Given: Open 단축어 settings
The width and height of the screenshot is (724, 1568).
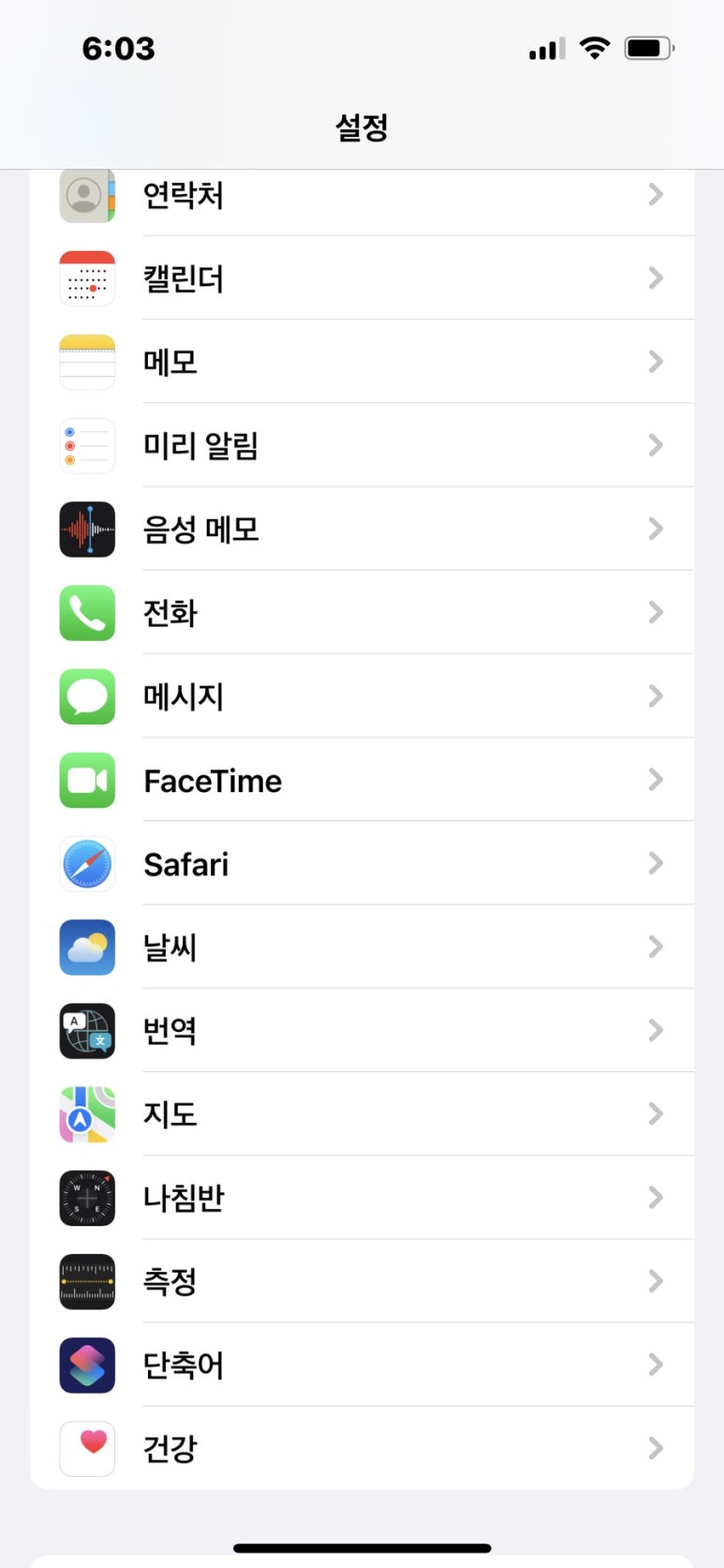Looking at the screenshot, I should (x=362, y=1365).
